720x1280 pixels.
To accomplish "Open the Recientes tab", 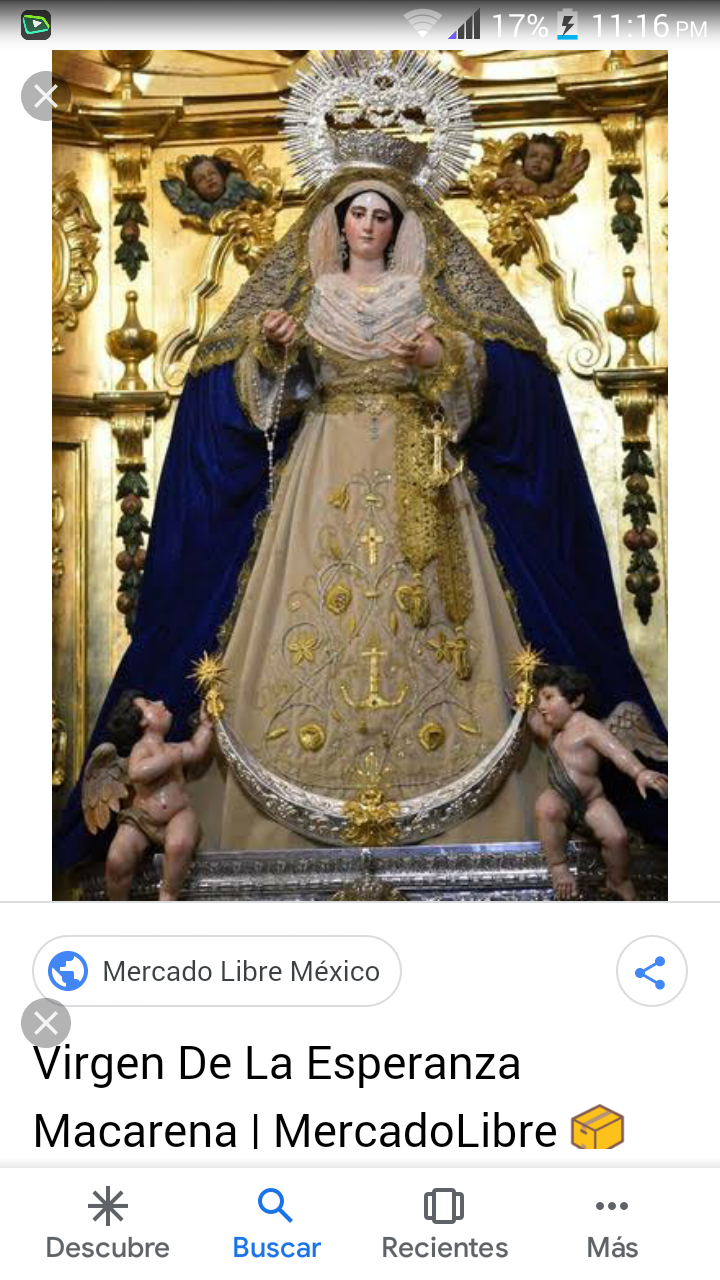I will coord(444,1224).
